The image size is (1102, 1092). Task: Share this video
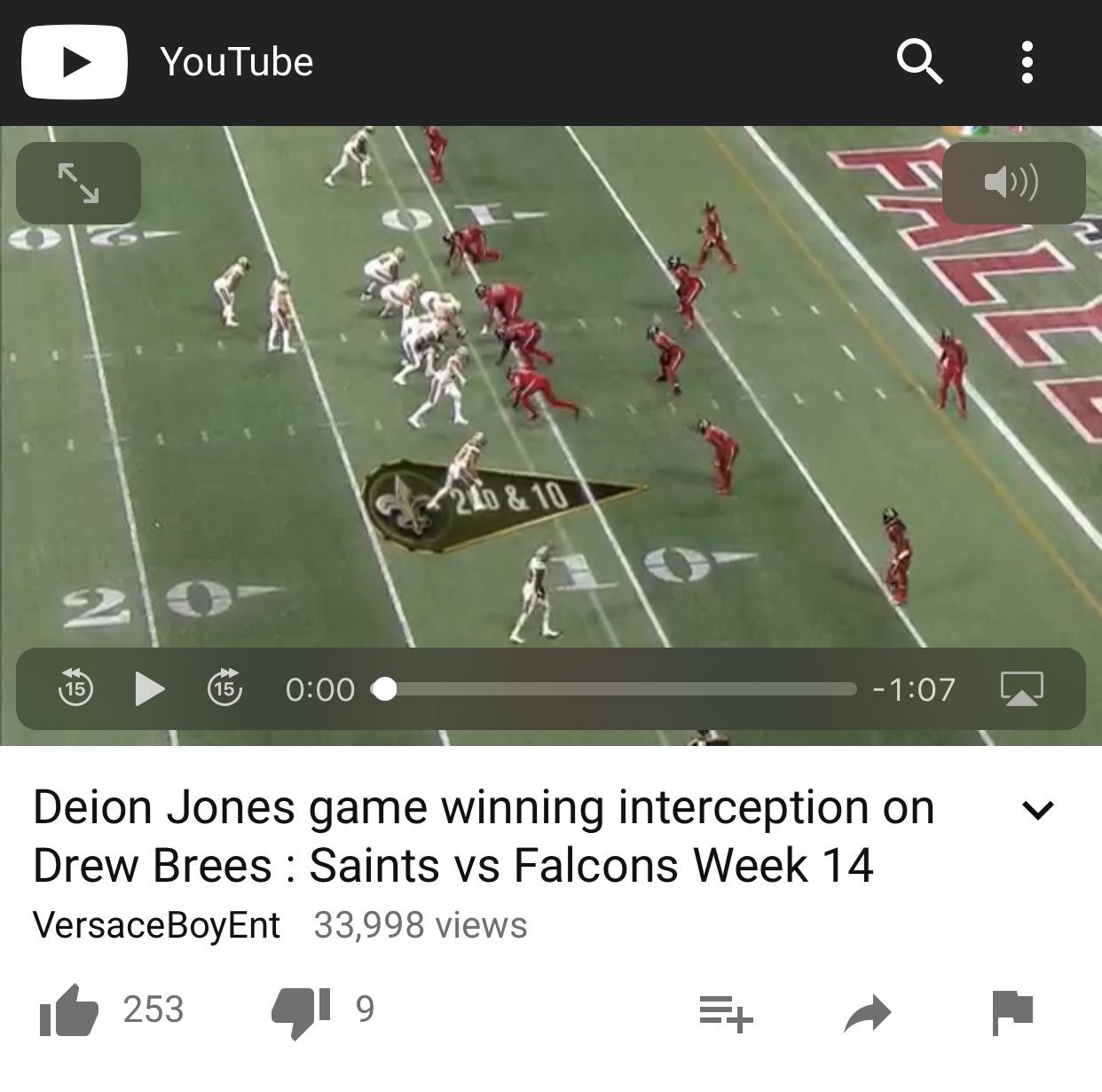(x=867, y=1012)
